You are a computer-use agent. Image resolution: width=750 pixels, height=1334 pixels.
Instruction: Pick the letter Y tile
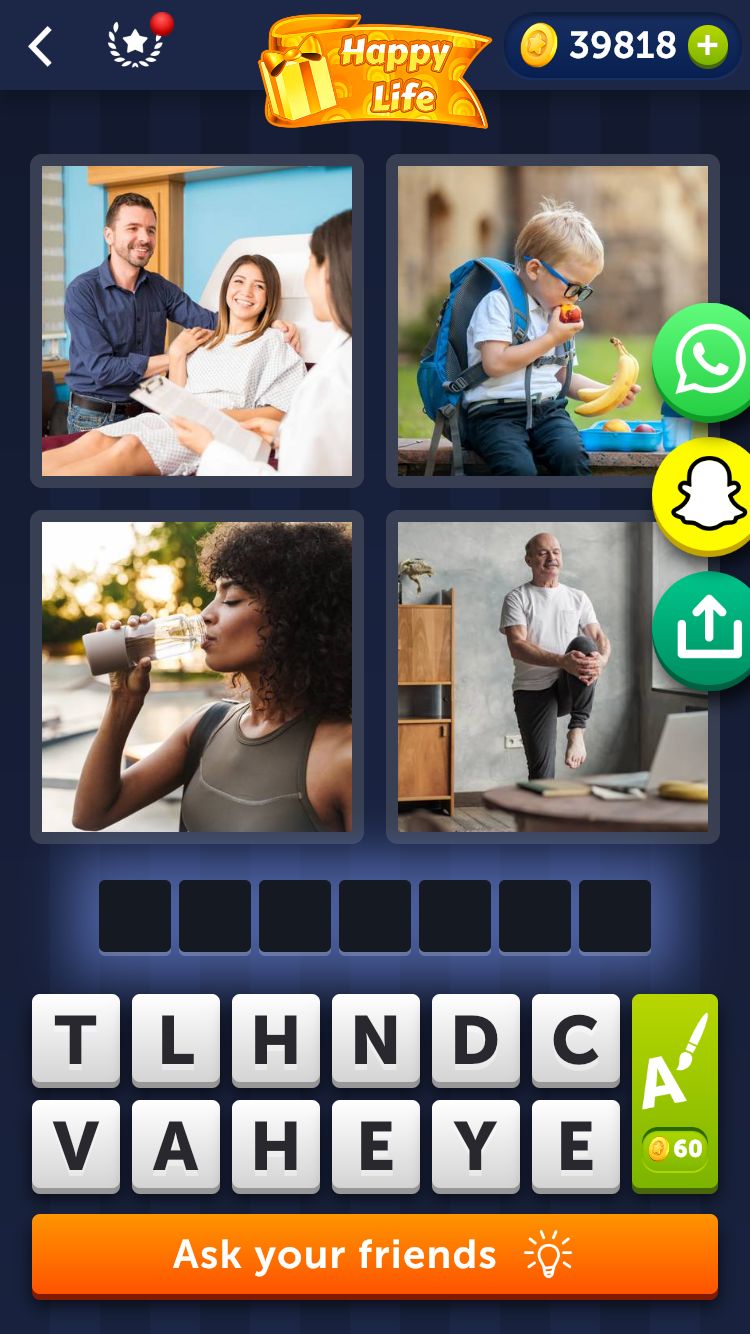(476, 1146)
